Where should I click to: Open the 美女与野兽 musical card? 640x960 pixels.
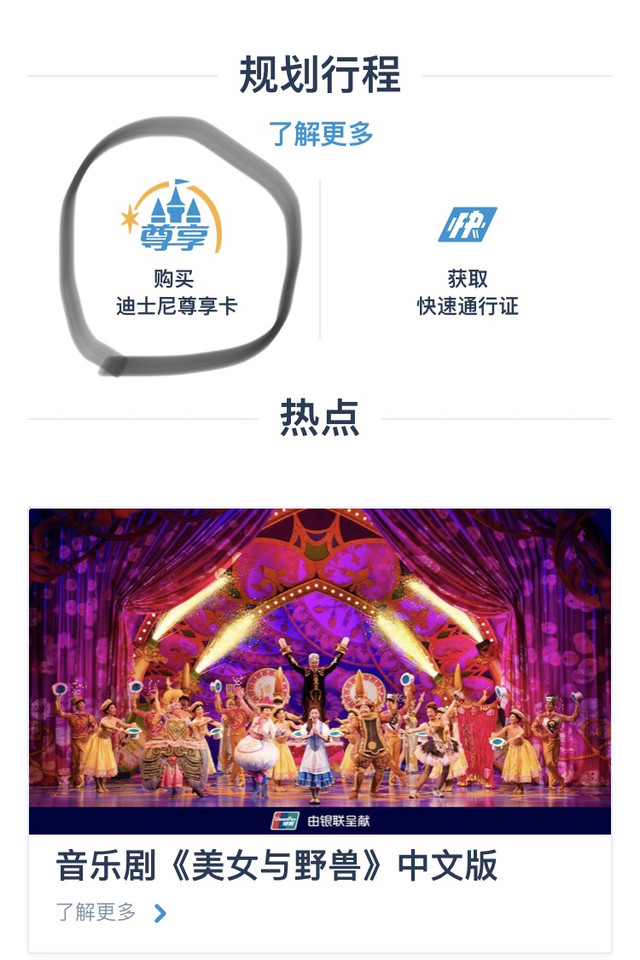tap(320, 670)
